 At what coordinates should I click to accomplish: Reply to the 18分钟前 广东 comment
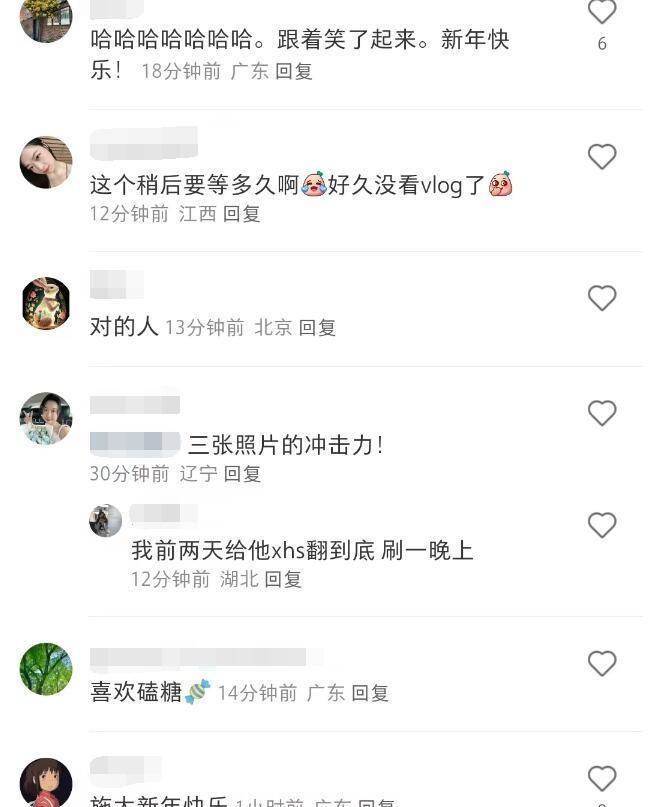tap(294, 71)
